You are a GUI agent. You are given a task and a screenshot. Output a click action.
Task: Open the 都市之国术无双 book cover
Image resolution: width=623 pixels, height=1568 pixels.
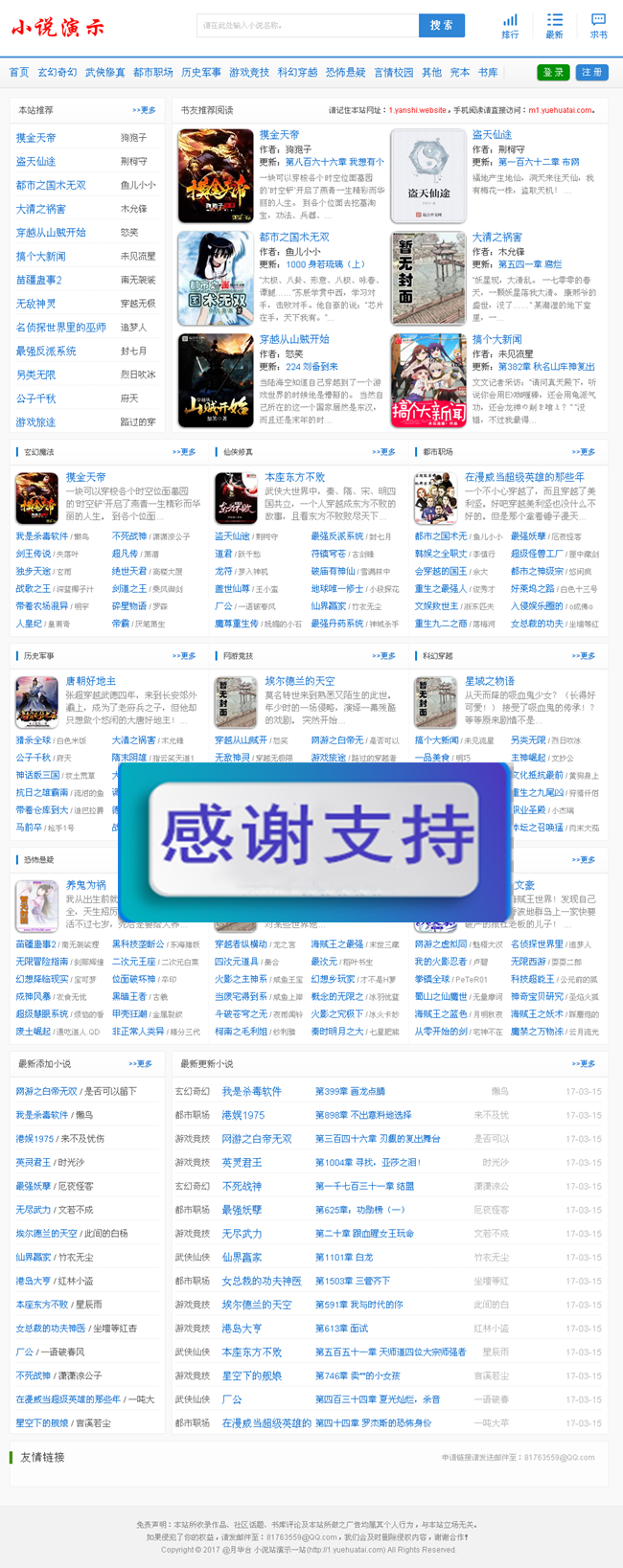coord(215,278)
